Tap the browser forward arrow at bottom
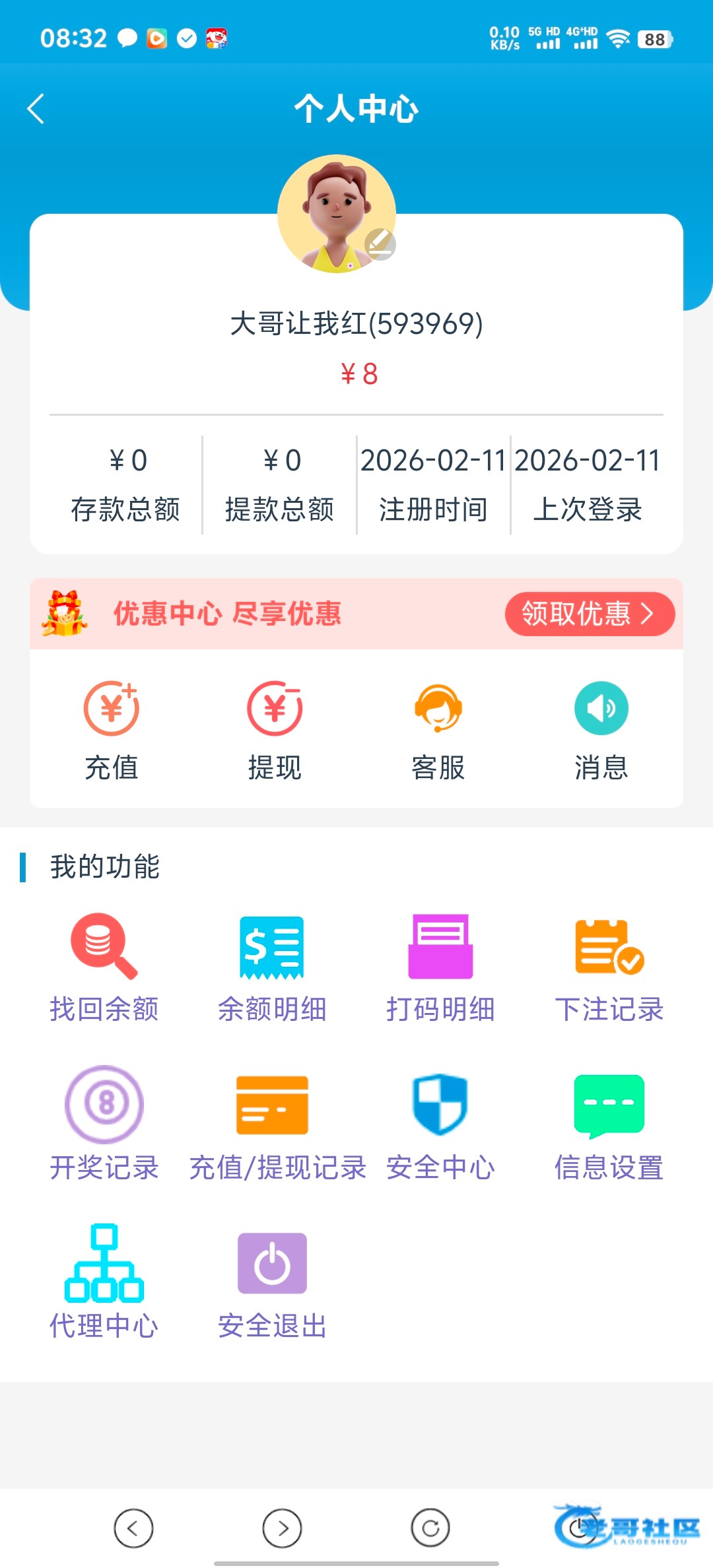 (x=282, y=1528)
